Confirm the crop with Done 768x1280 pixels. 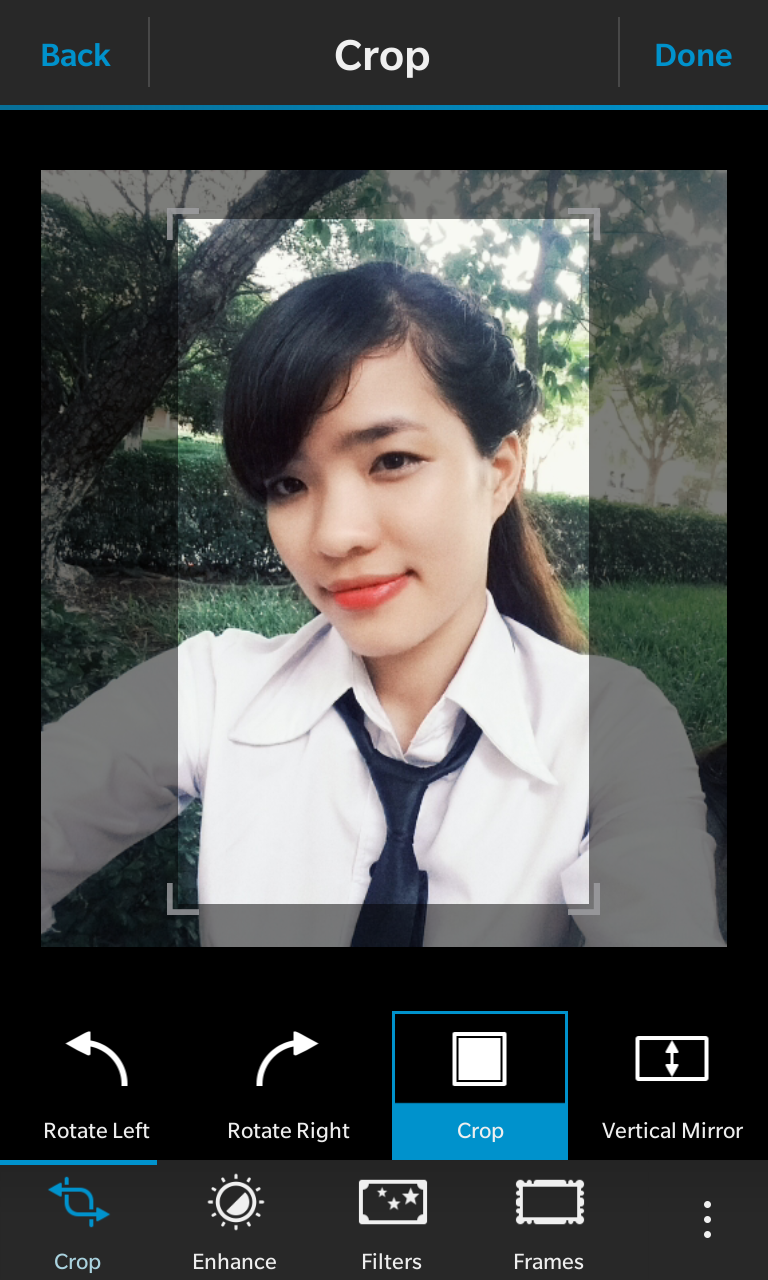pyautogui.click(x=693, y=55)
